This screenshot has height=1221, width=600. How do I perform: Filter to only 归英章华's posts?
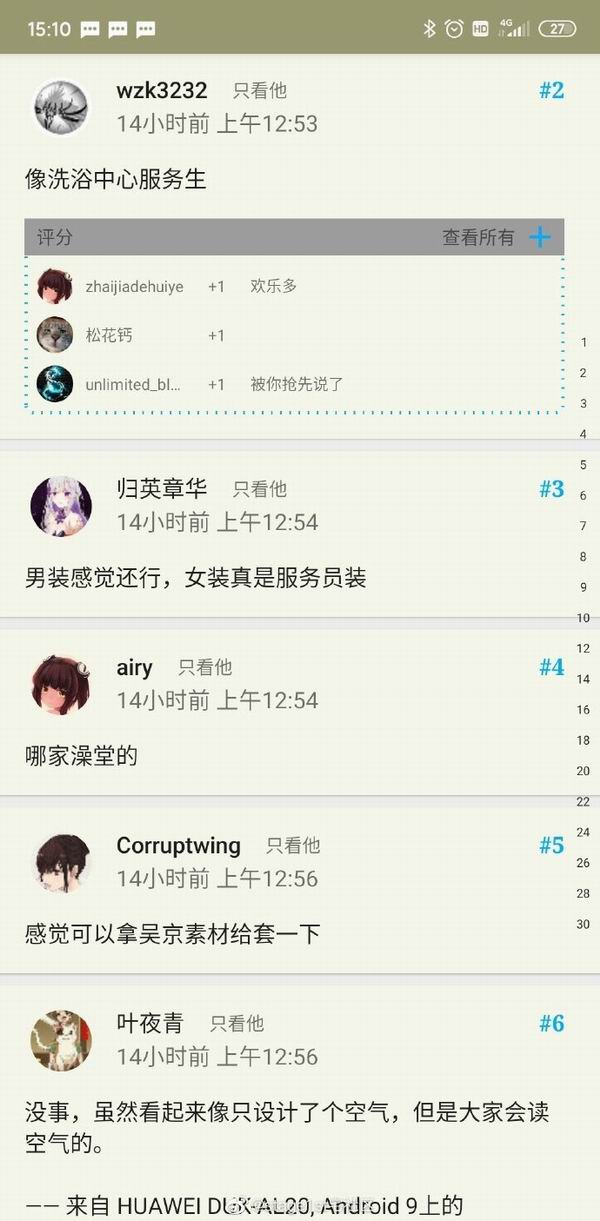260,489
